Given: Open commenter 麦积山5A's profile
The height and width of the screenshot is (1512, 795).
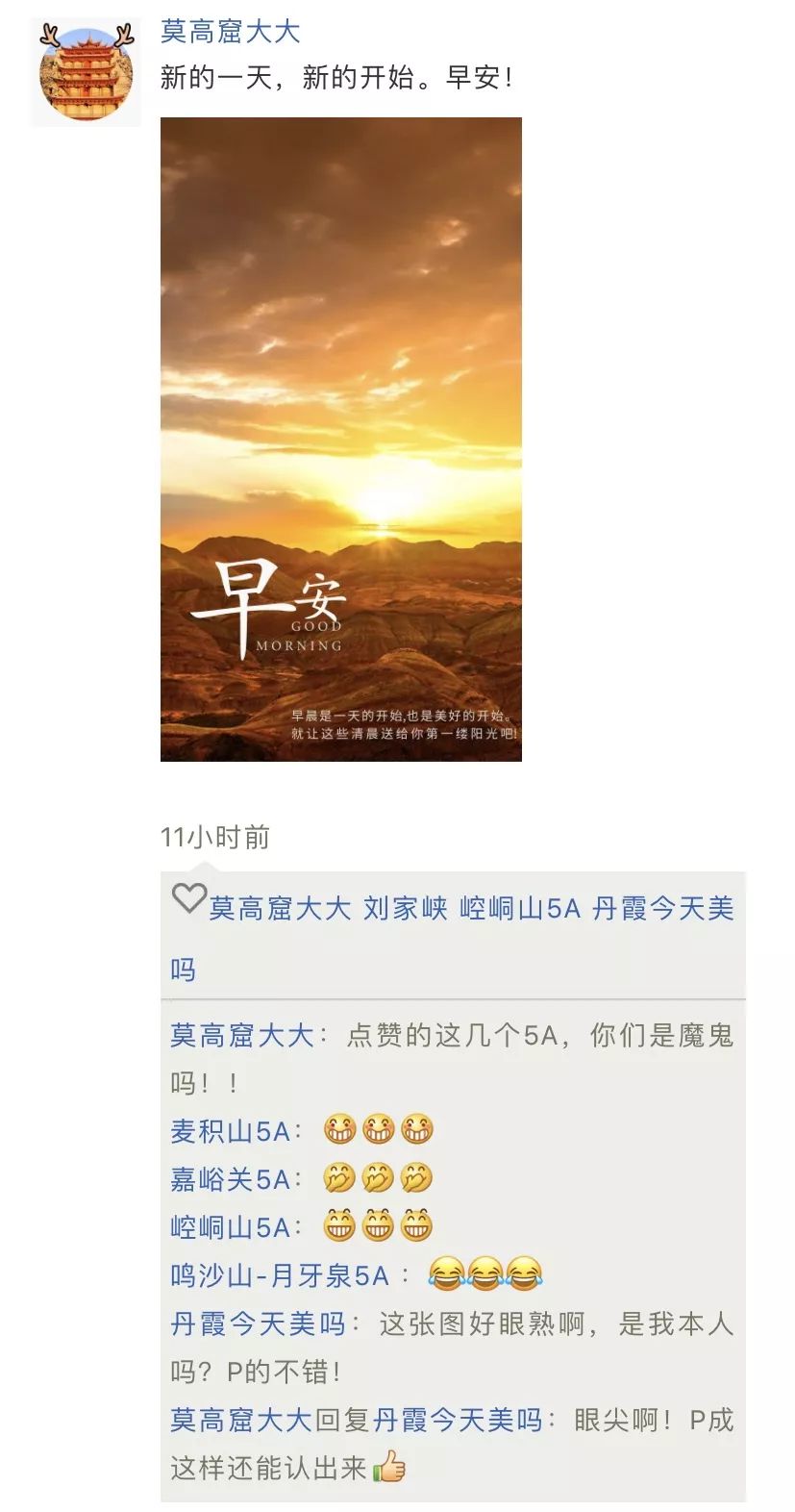Looking at the screenshot, I should pos(230,1131).
